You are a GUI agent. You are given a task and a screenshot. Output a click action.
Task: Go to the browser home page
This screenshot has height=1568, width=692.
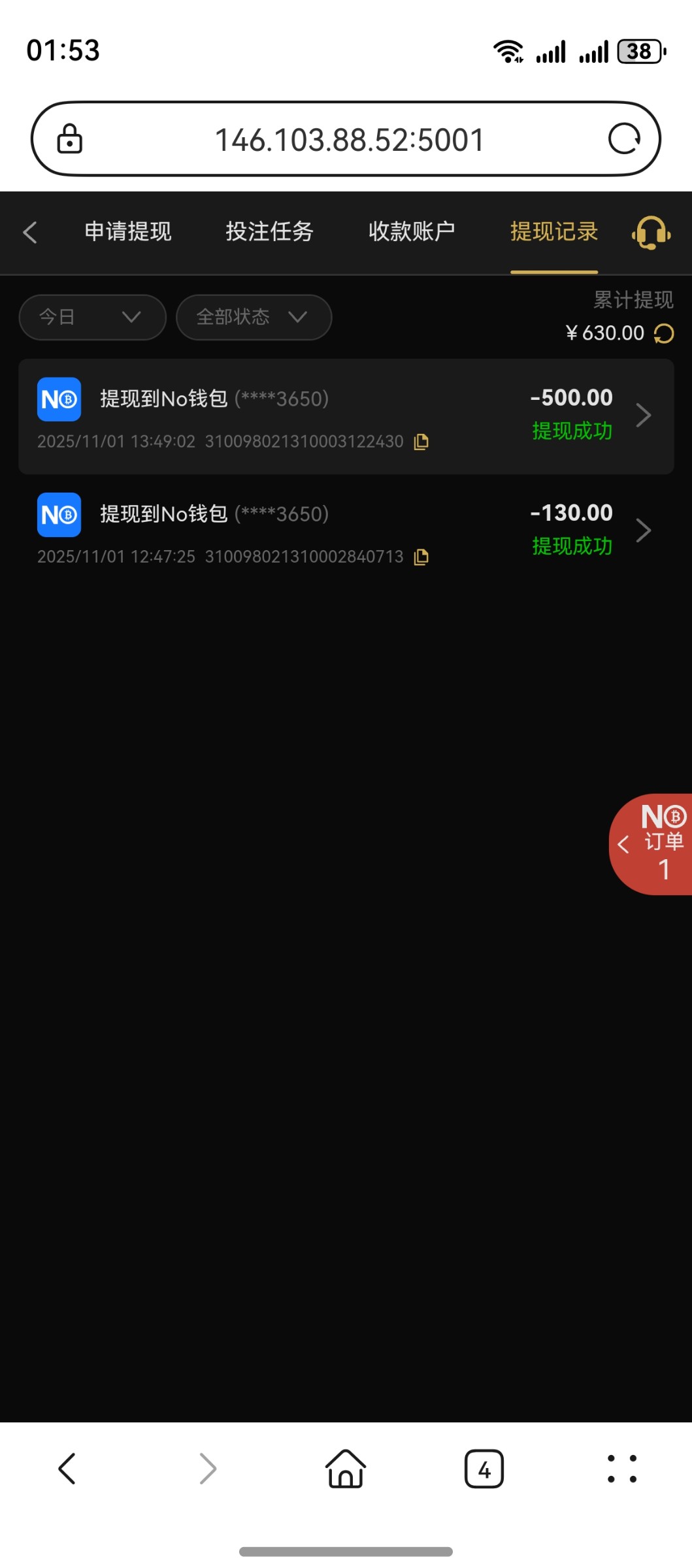click(x=346, y=1469)
